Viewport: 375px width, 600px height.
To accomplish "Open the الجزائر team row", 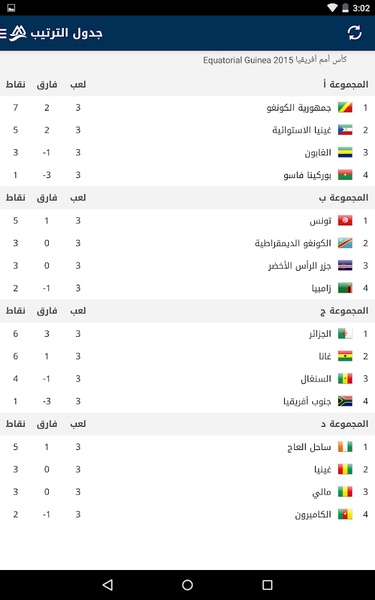I will pos(188,334).
